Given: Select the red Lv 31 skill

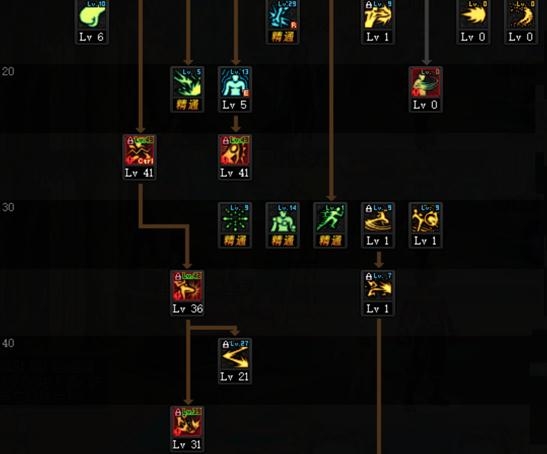Looking at the screenshot, I should [x=187, y=429].
